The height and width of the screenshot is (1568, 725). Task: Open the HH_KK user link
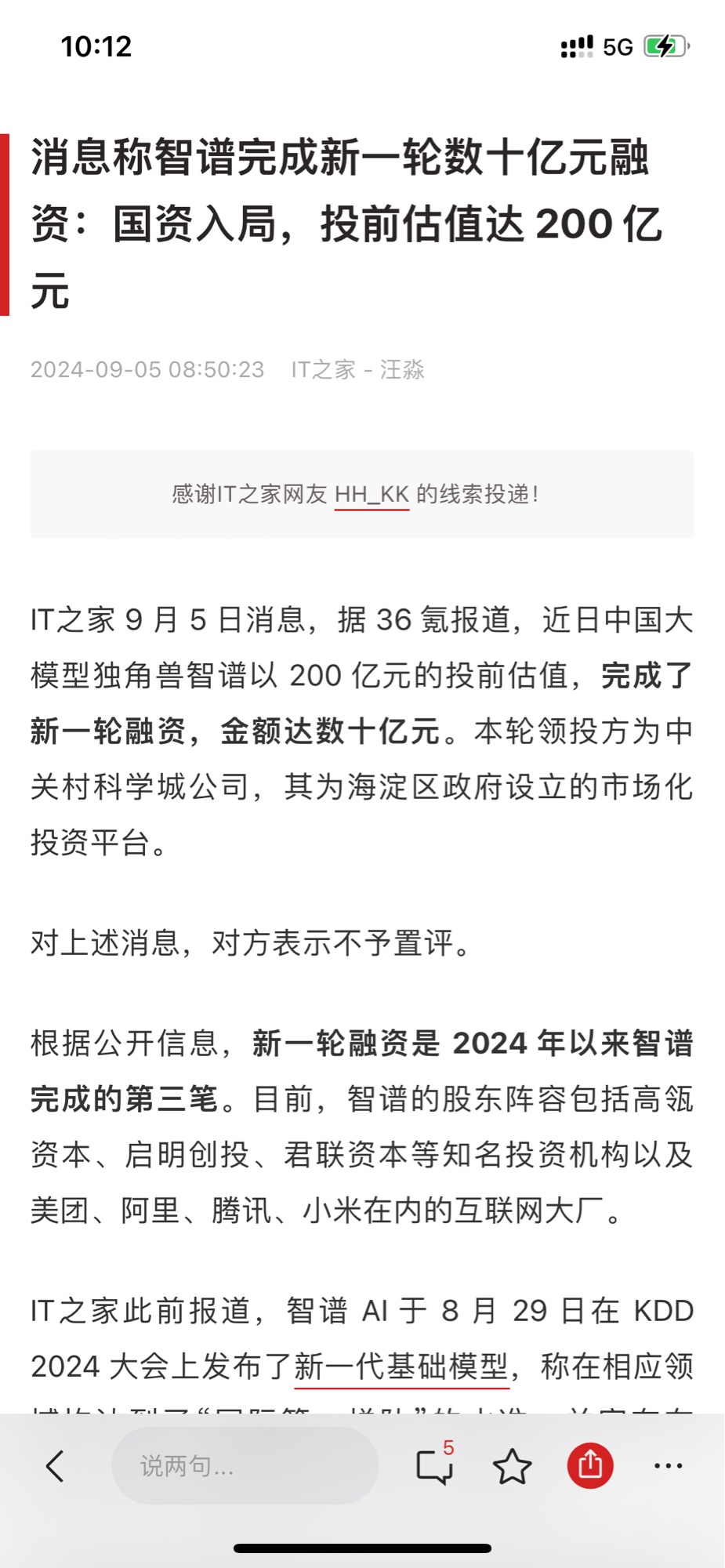point(372,495)
